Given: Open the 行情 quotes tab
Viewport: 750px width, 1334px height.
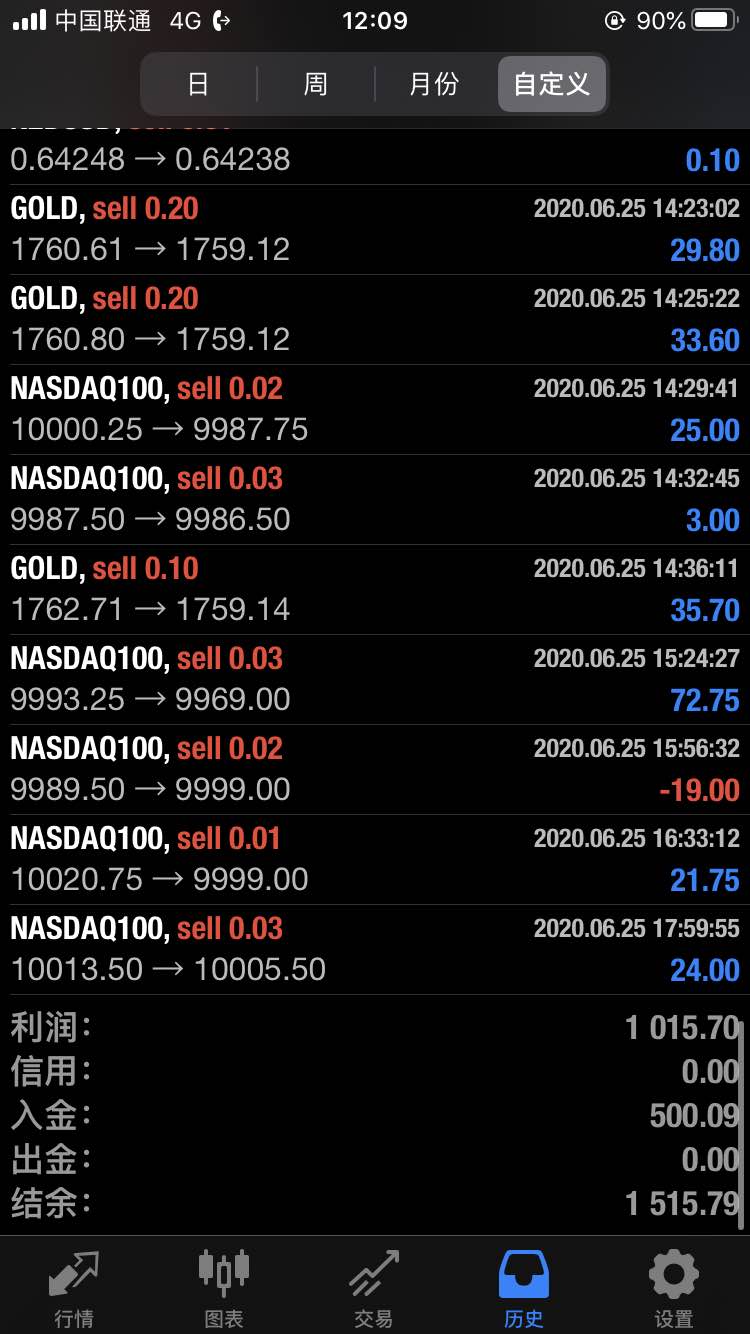Looking at the screenshot, I should (75, 1286).
